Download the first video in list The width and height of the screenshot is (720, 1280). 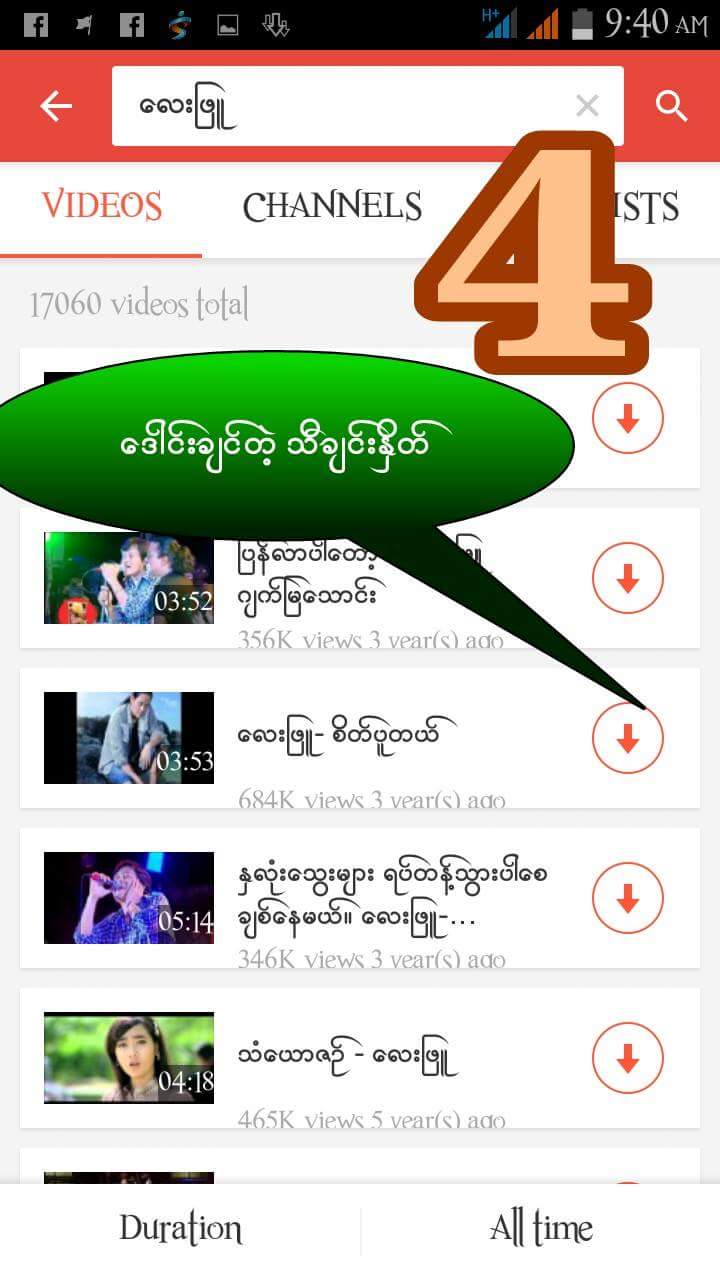628,418
